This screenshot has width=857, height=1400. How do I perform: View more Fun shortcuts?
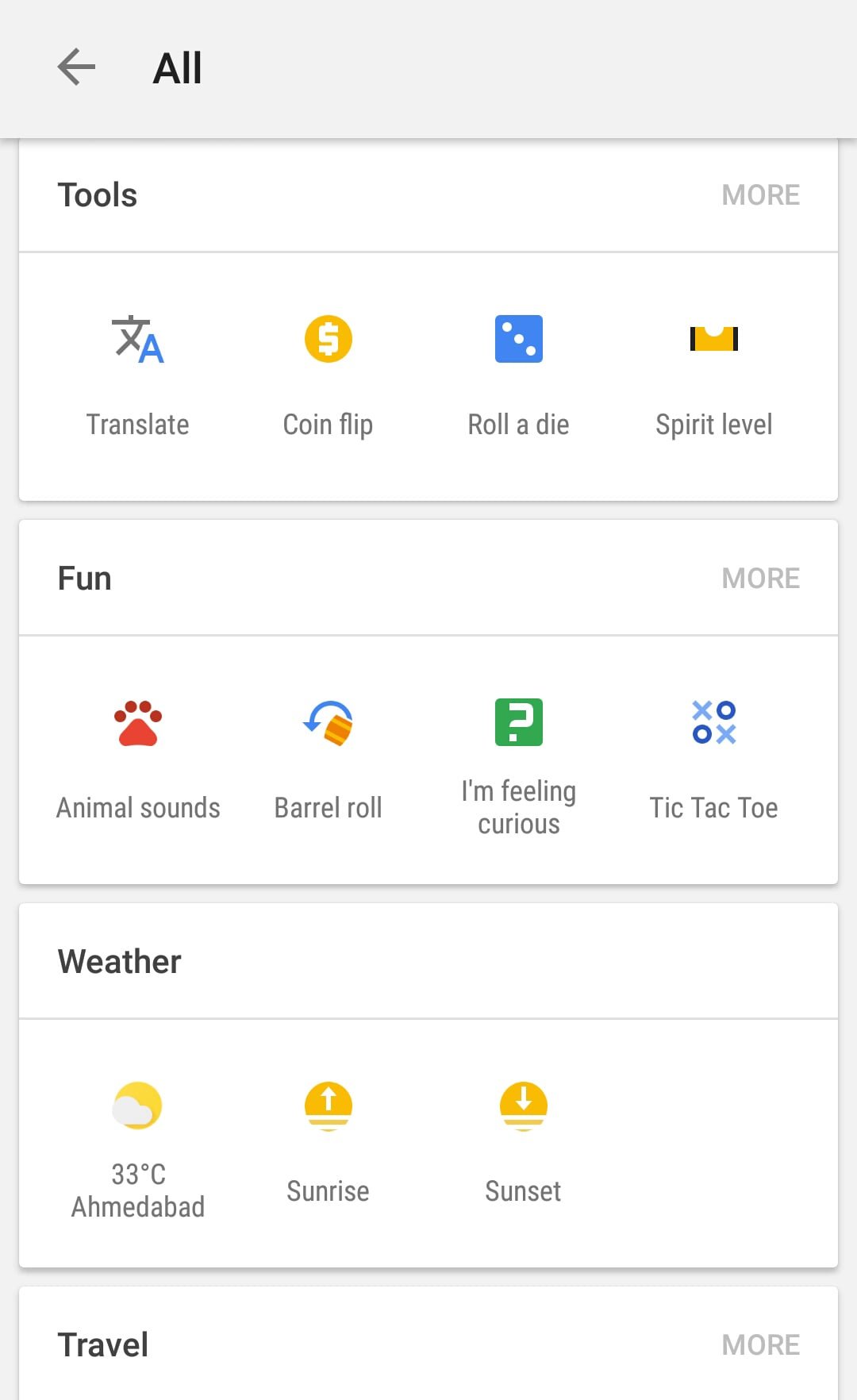click(x=760, y=579)
